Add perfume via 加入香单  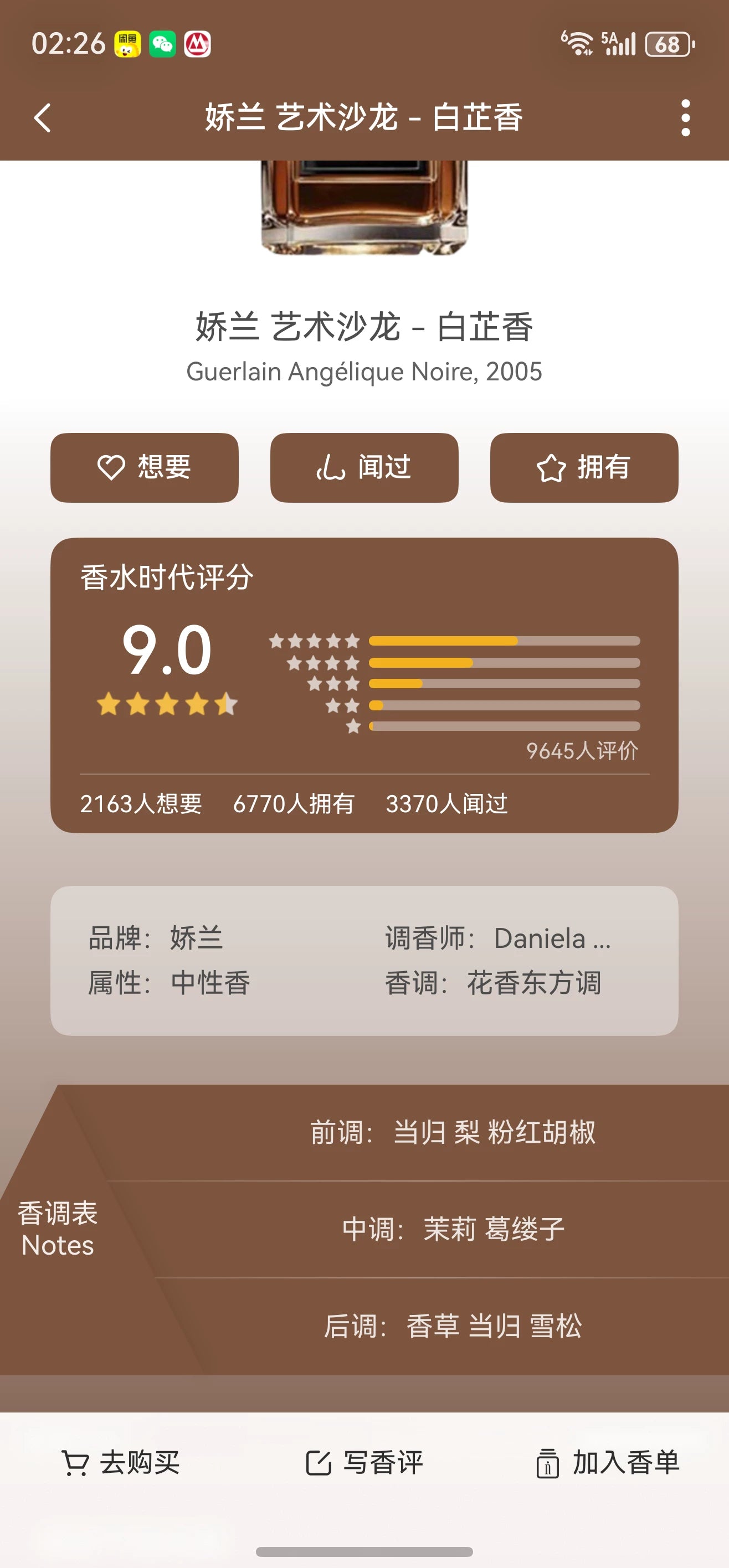(x=608, y=1463)
